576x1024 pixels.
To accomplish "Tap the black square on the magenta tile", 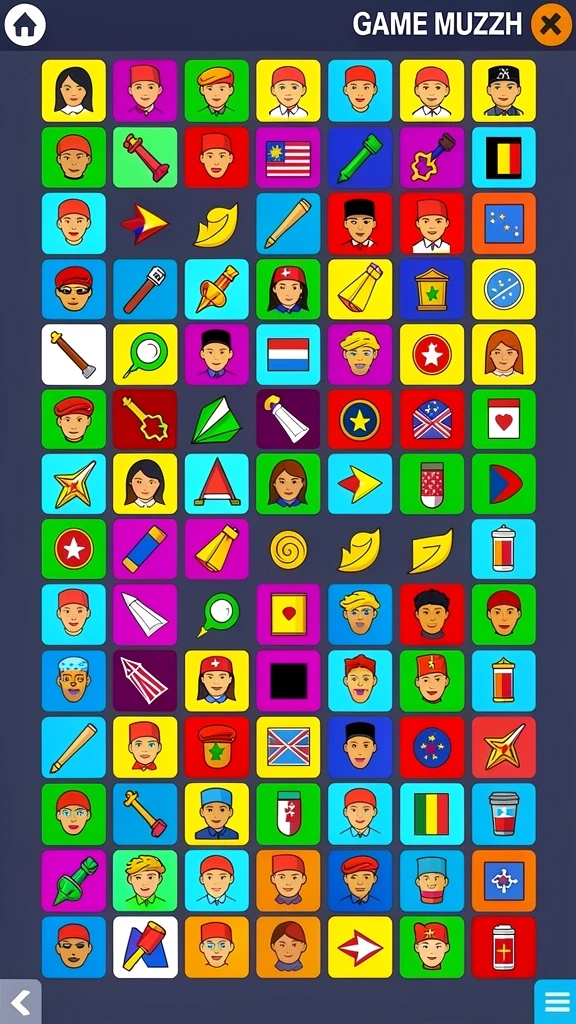I will point(288,680).
